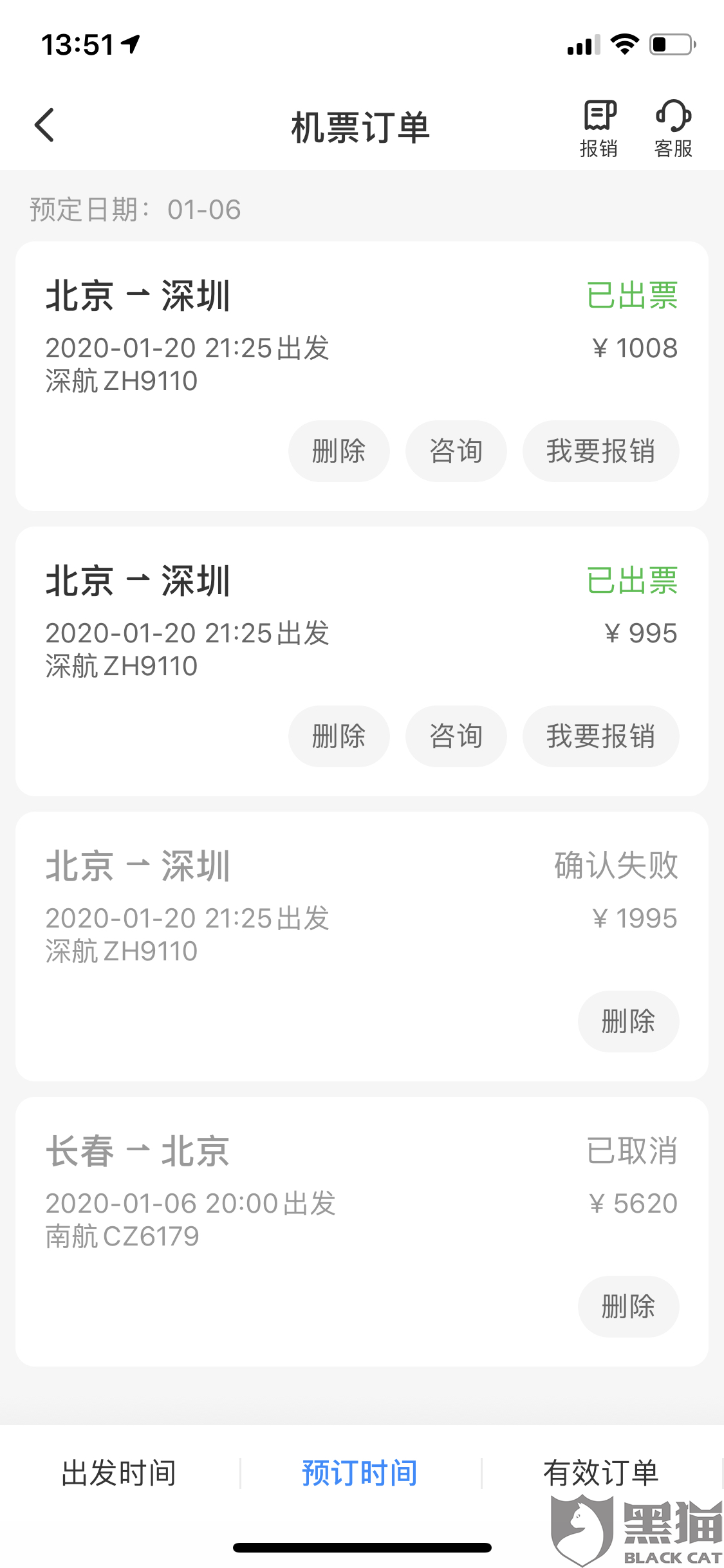Switch to the 预订时间 tab
Image resolution: width=724 pixels, height=1568 pixels.
pos(360,1473)
